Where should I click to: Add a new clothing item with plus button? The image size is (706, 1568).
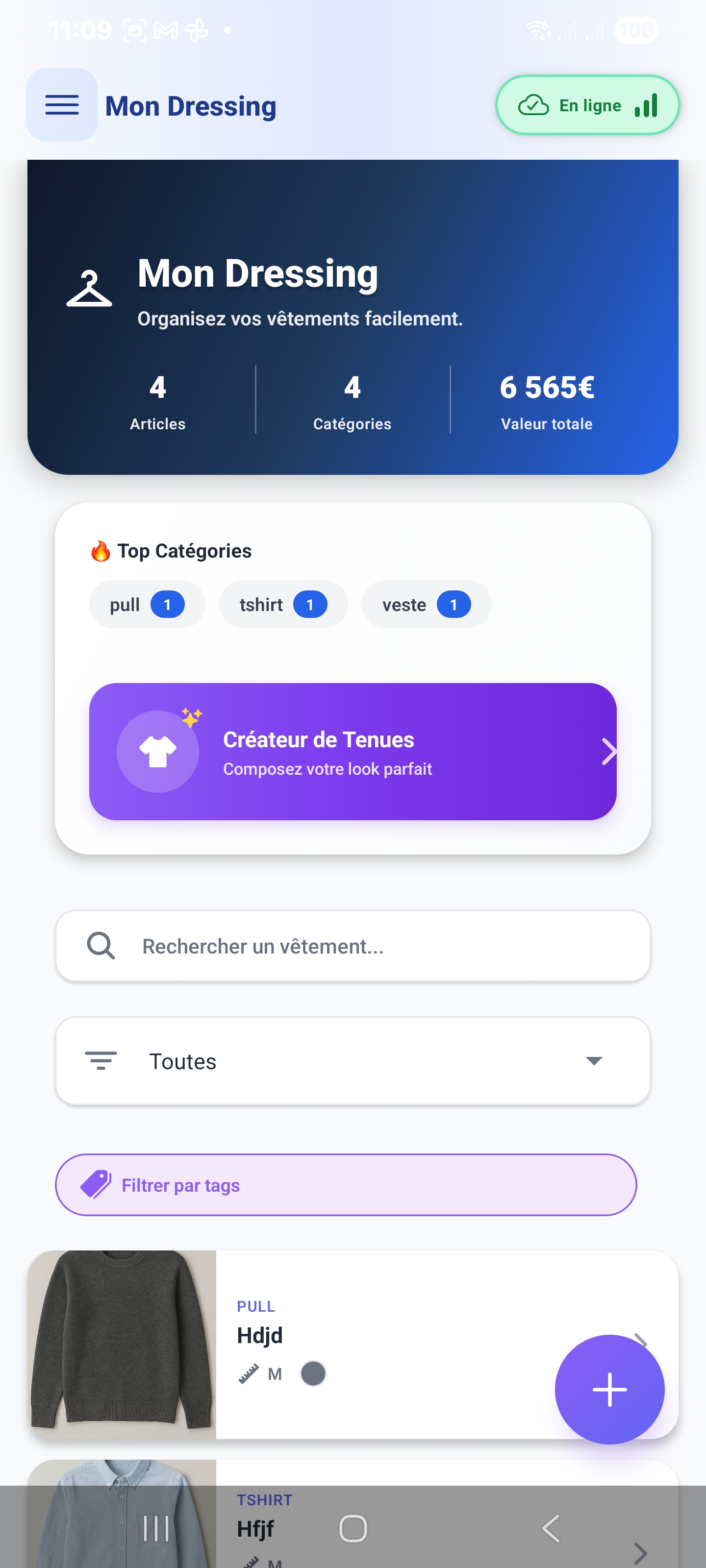(609, 1390)
